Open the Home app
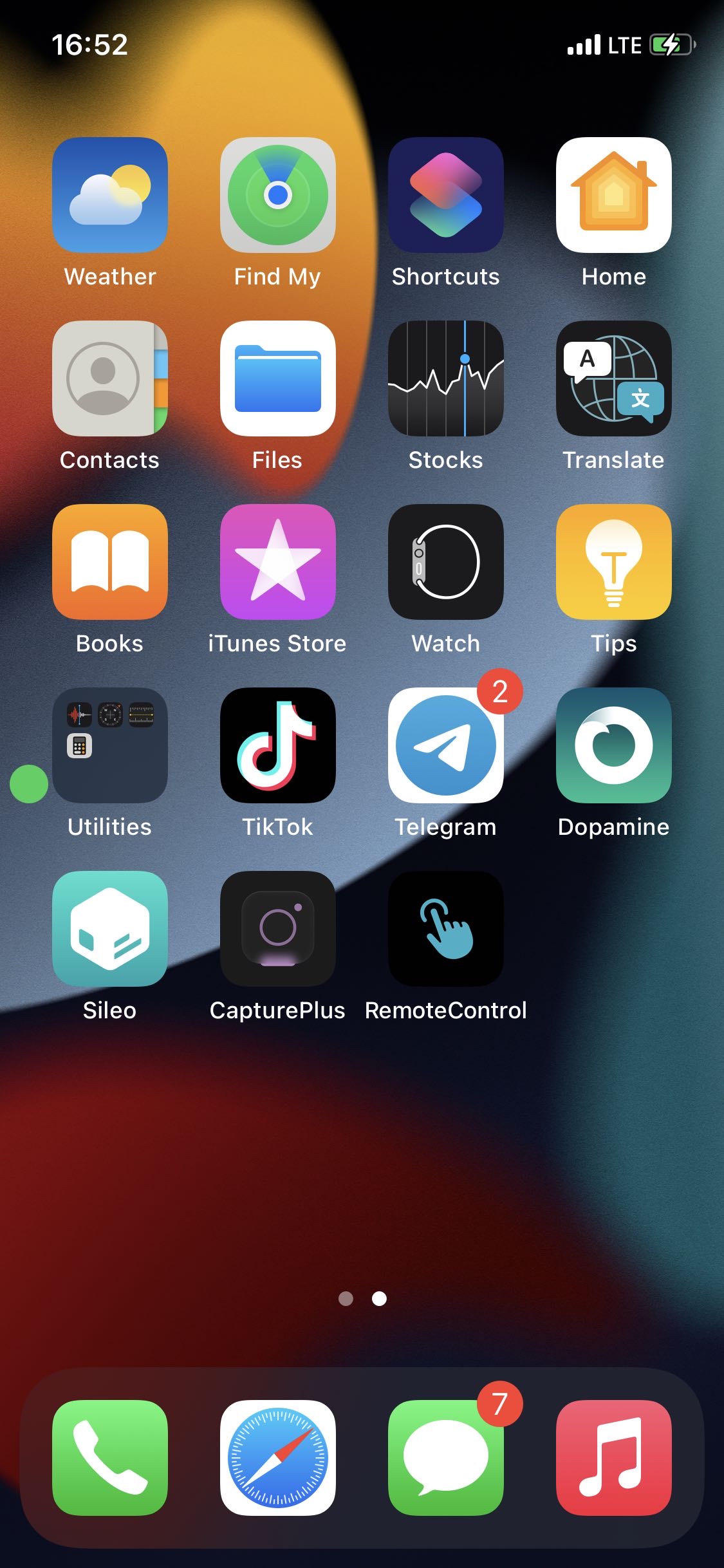 tap(614, 194)
